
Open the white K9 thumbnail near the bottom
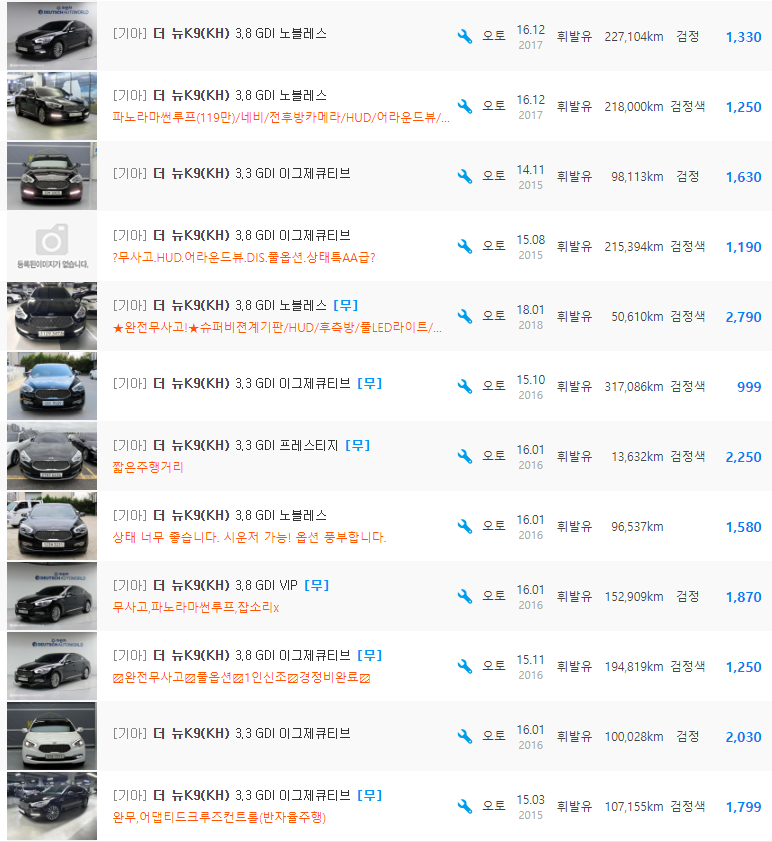(x=51, y=736)
